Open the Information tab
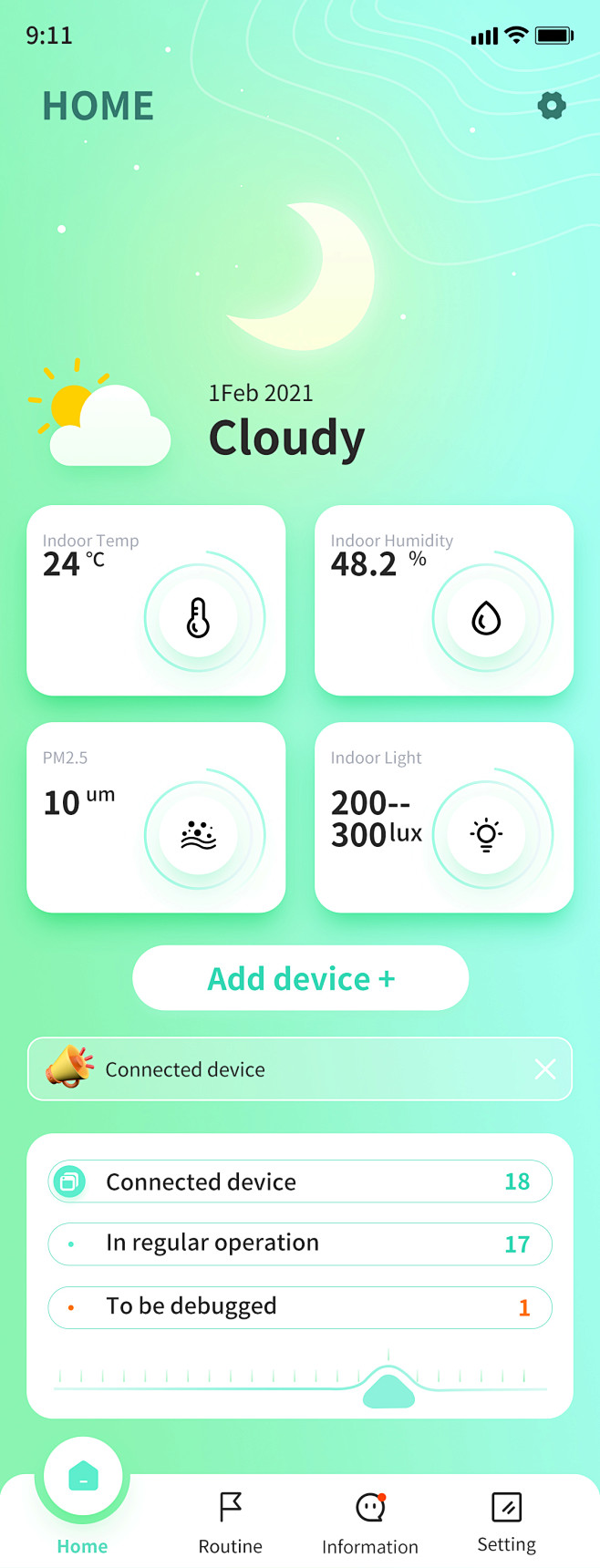The height and width of the screenshot is (1568, 600). tap(370, 1521)
